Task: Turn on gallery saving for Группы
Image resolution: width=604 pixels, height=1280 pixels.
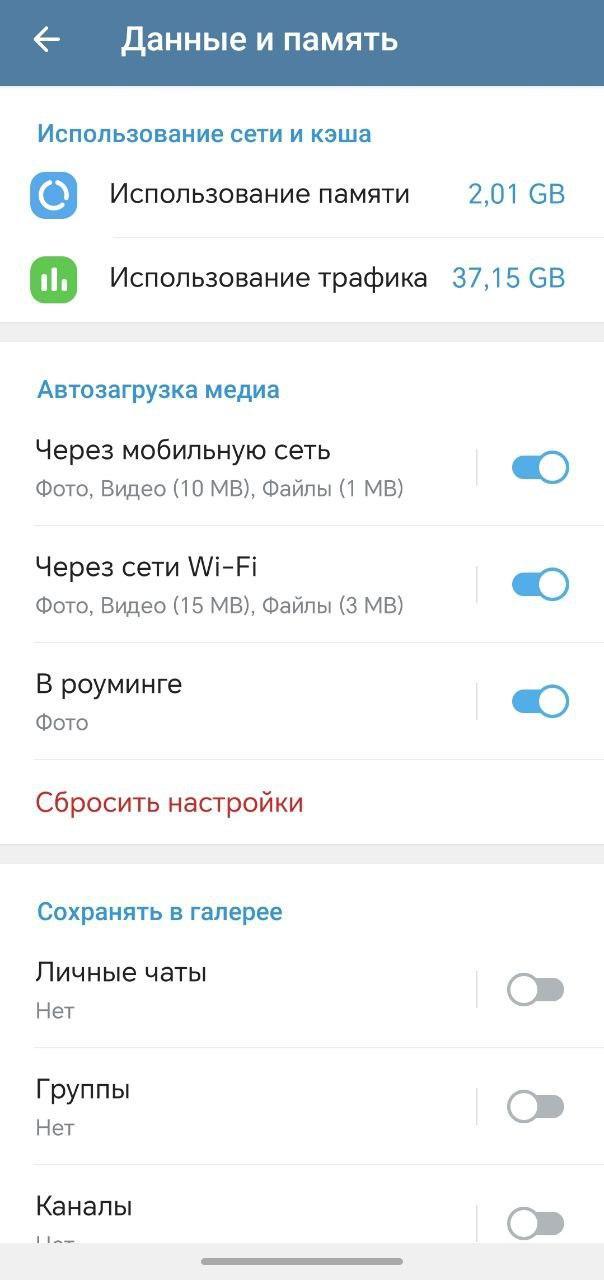Action: coord(536,1107)
